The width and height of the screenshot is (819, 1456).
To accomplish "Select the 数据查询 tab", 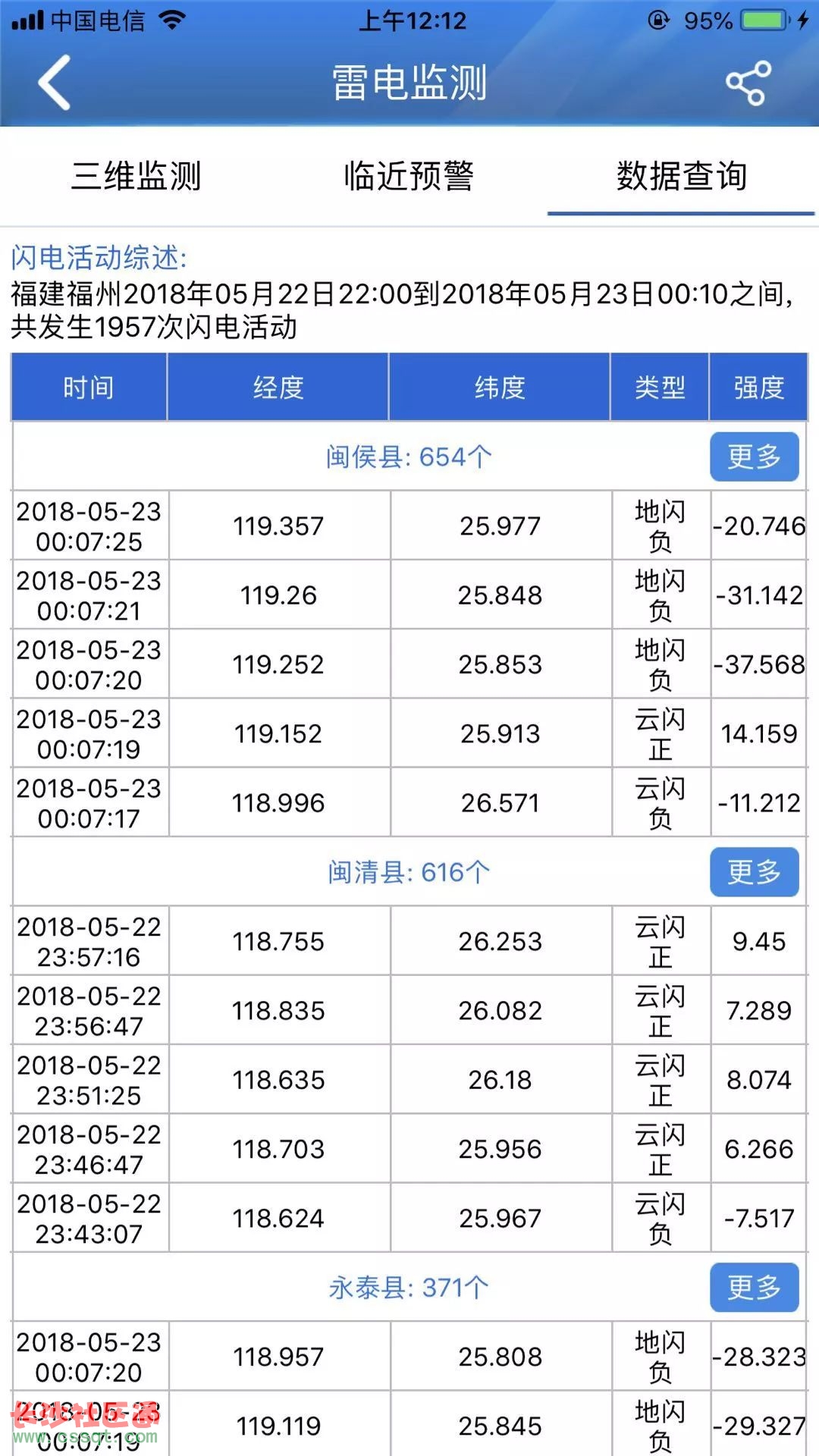I will [681, 176].
